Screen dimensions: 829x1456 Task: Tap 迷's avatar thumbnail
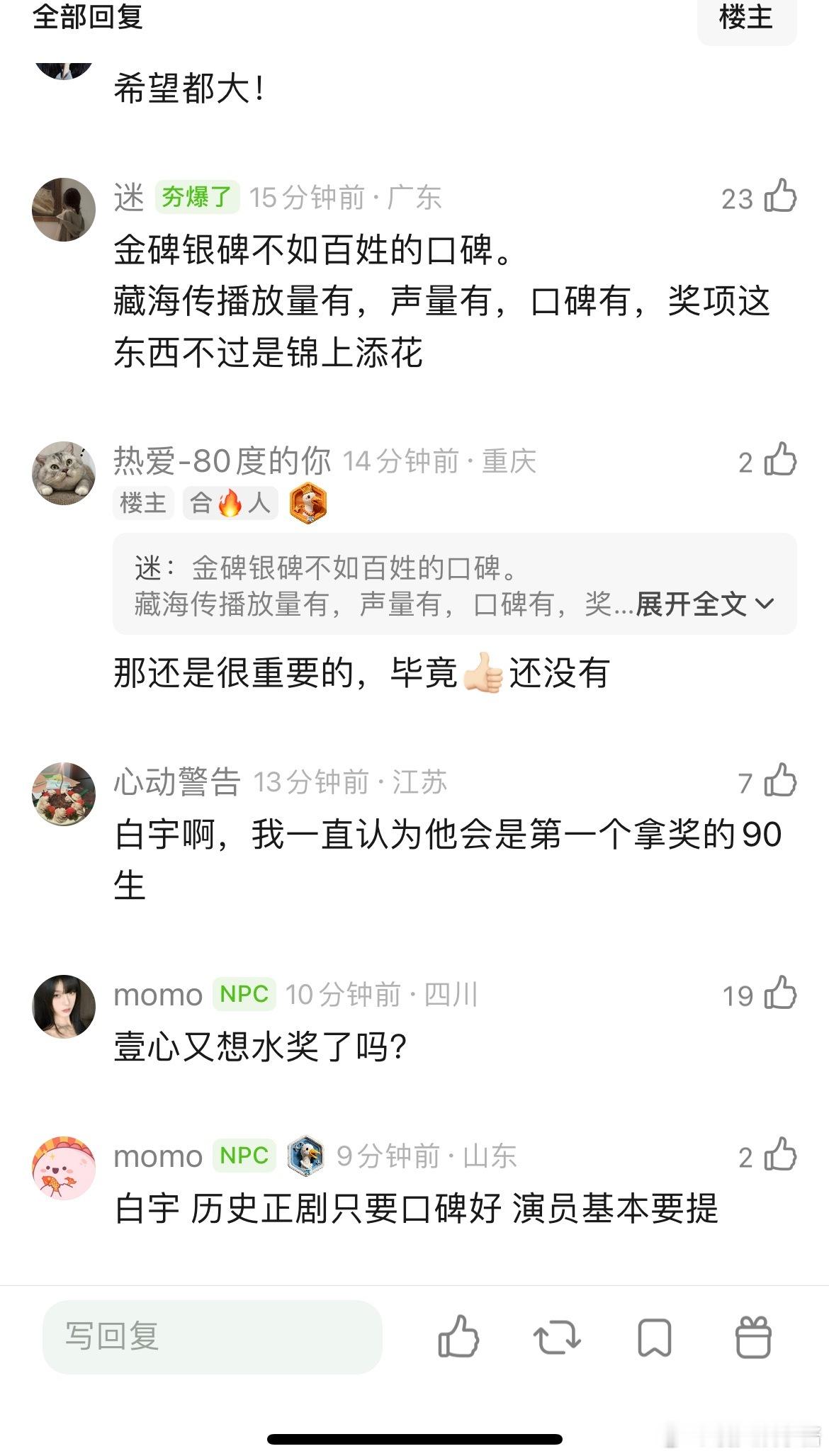click(64, 209)
